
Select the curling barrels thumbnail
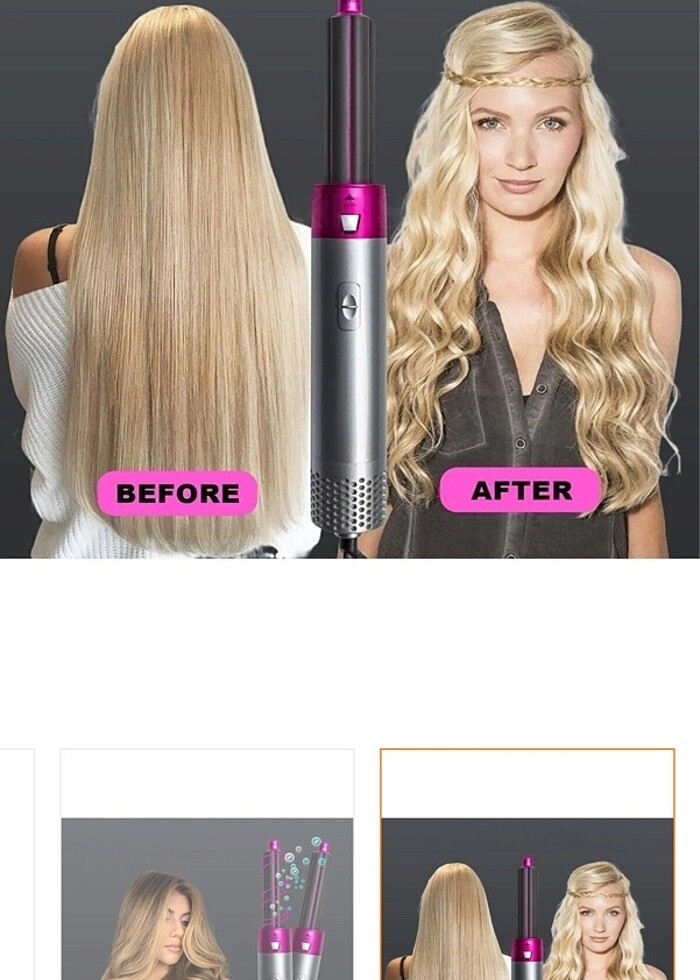coord(207,866)
